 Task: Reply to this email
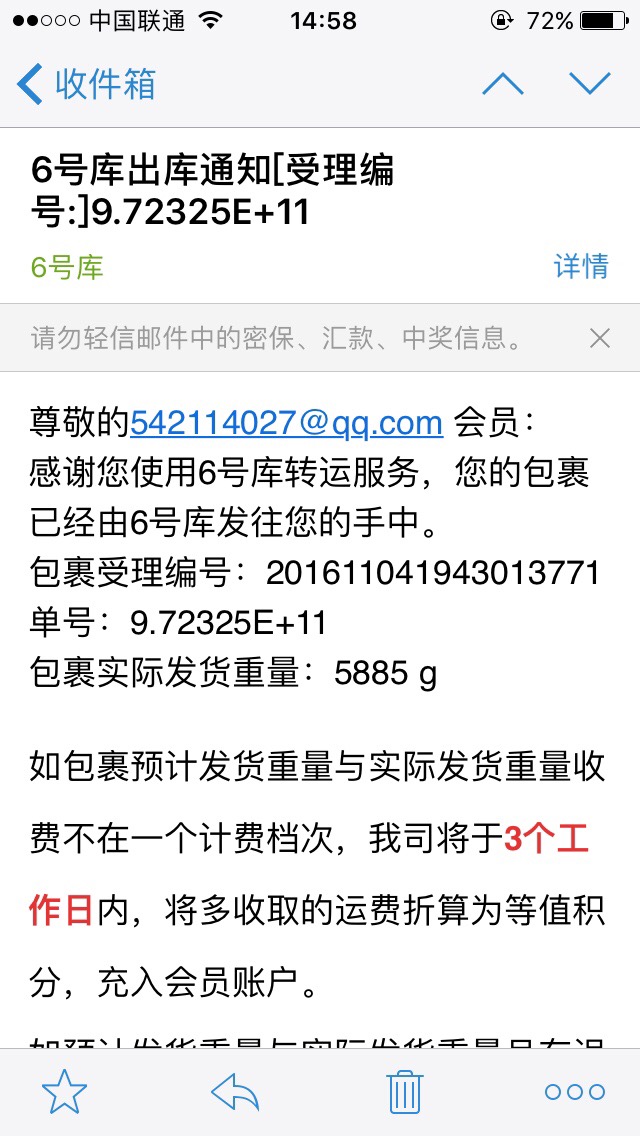[x=235, y=1092]
